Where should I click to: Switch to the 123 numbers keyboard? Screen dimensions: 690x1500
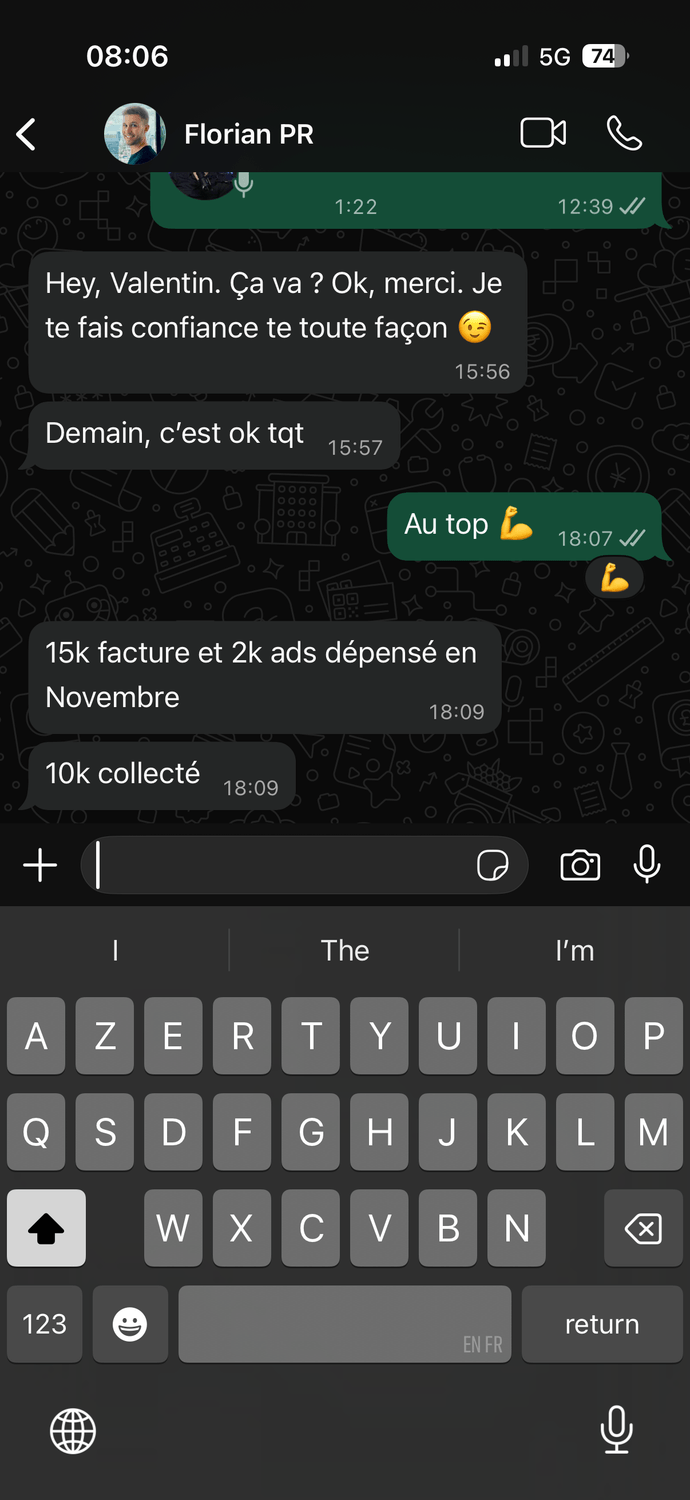tap(44, 1324)
